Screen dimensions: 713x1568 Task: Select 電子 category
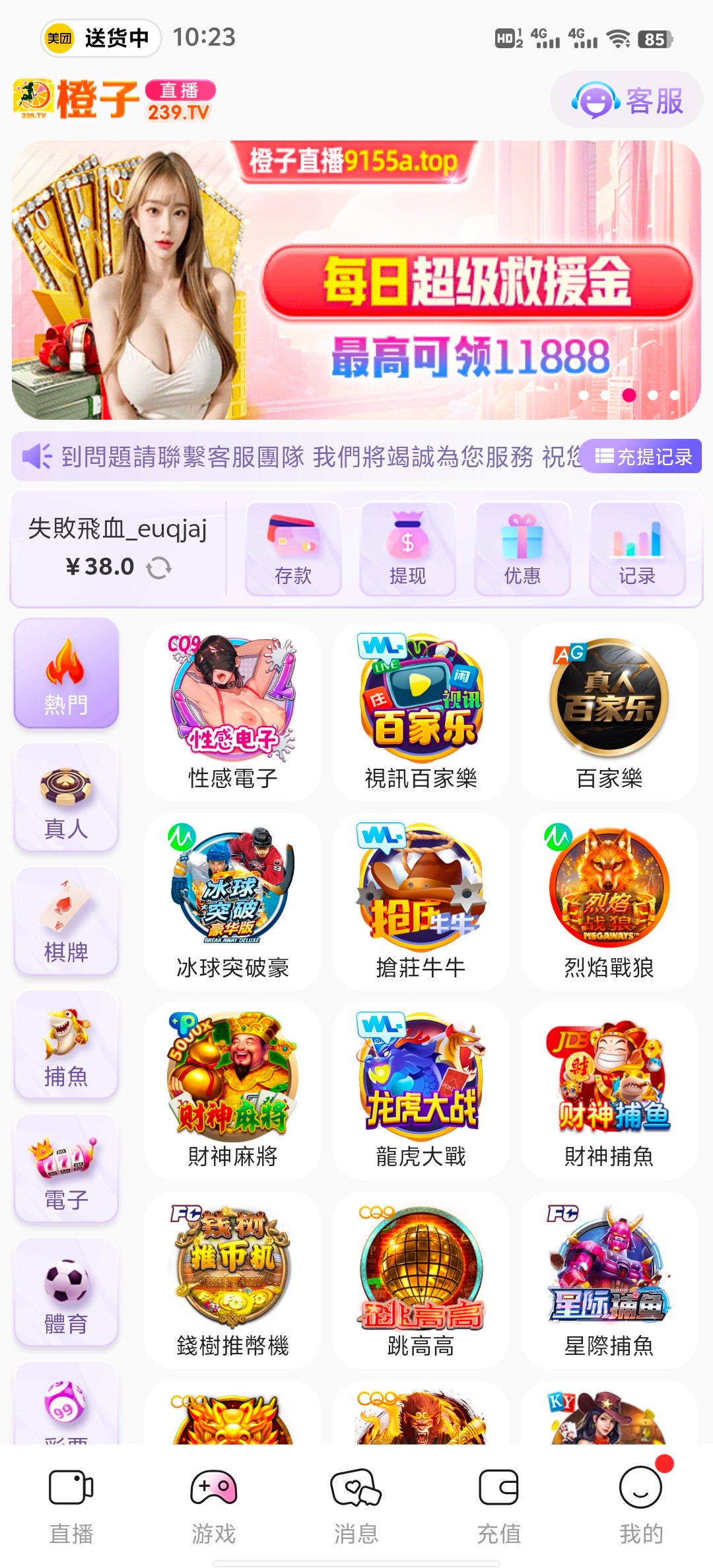pos(66,1169)
